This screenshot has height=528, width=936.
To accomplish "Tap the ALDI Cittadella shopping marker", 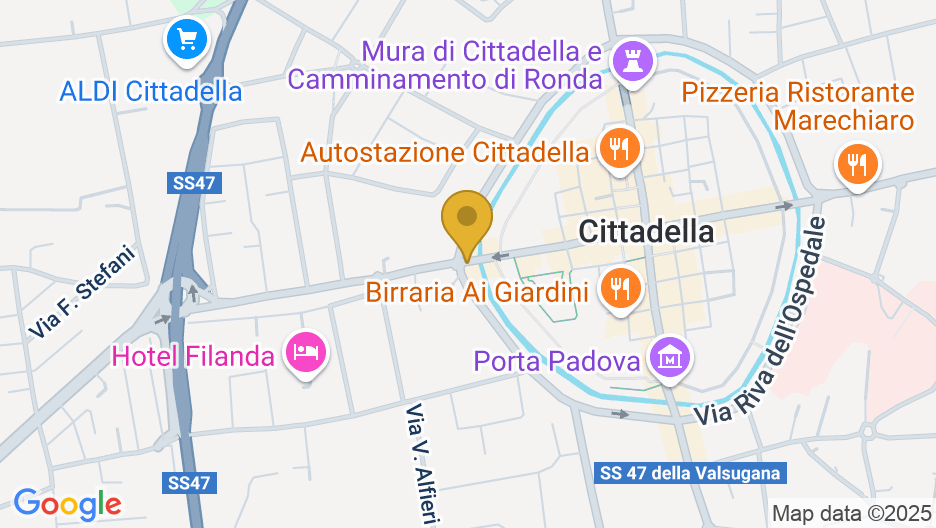I will (185, 40).
